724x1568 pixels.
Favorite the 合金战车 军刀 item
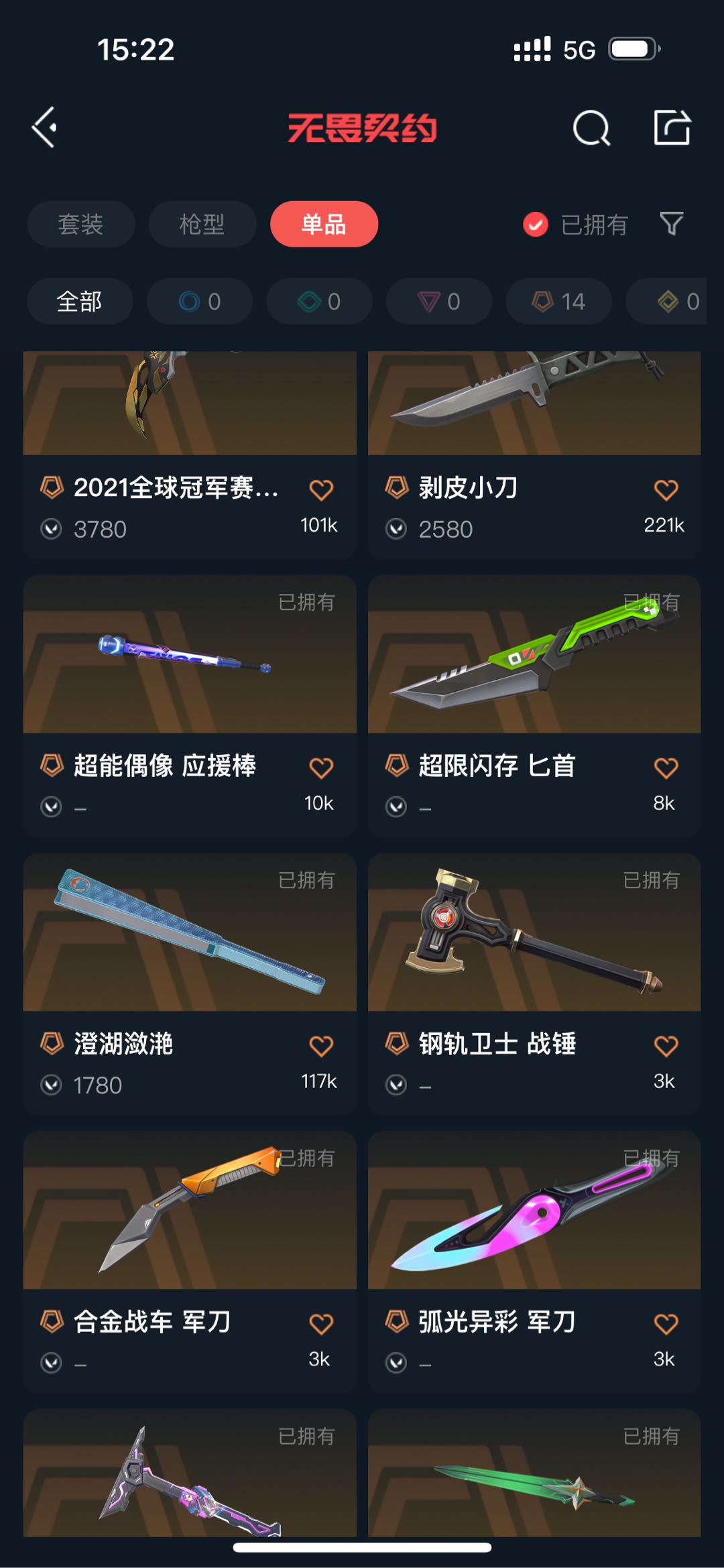coord(321,1324)
